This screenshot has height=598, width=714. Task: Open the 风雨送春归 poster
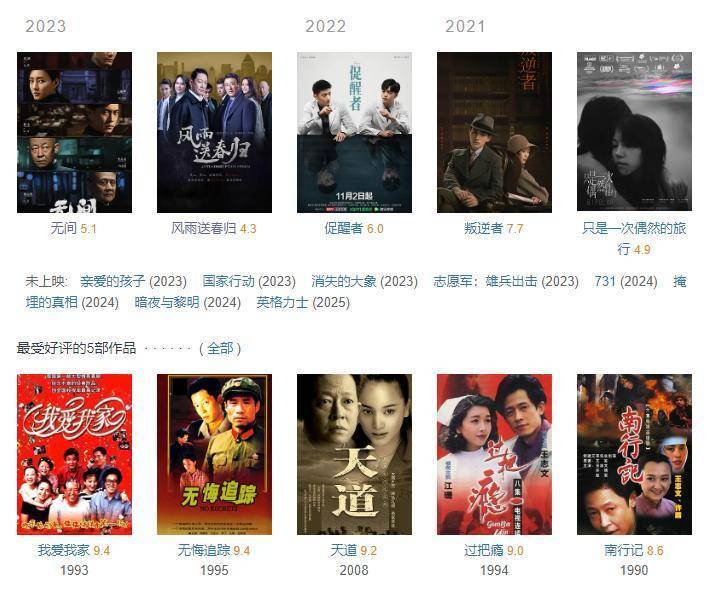coord(214,132)
